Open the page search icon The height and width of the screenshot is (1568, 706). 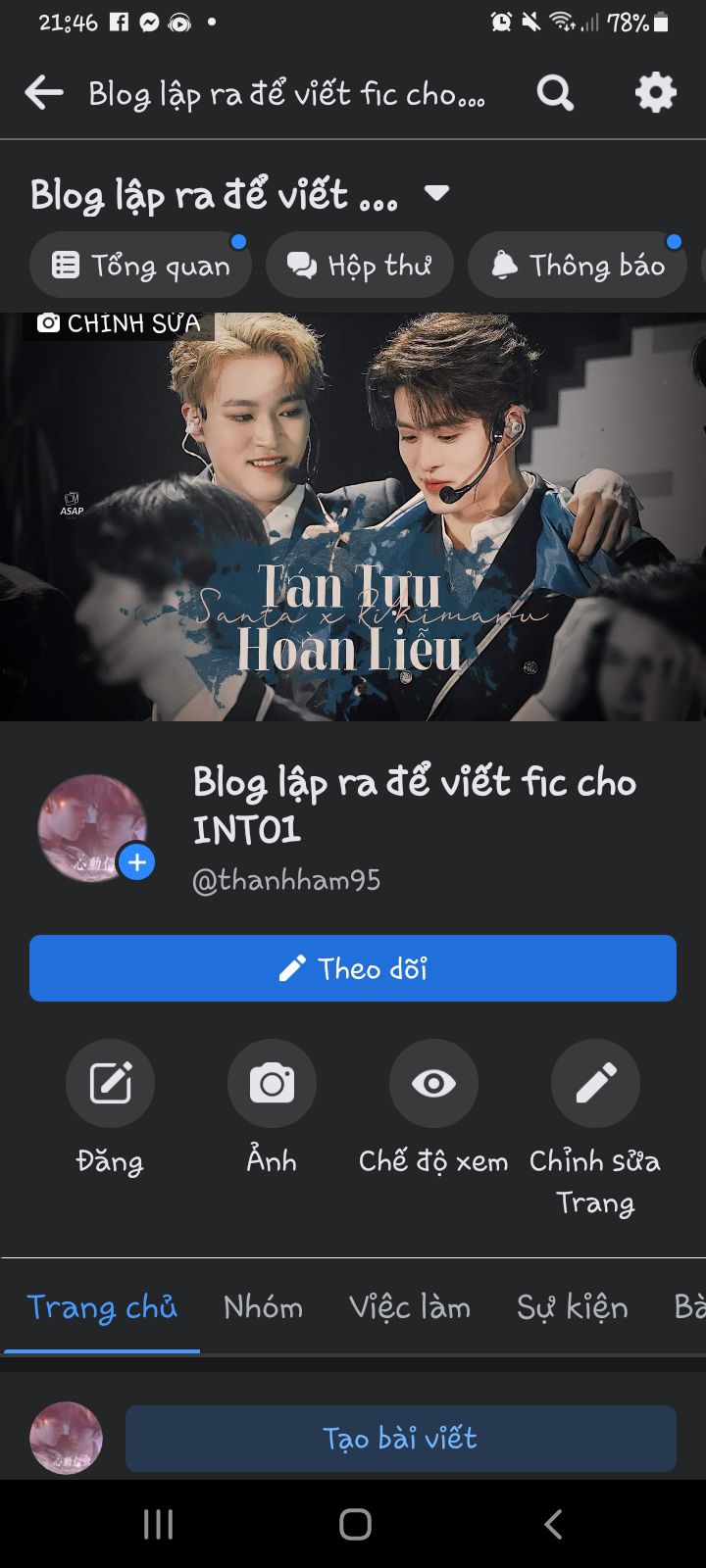pos(555,93)
